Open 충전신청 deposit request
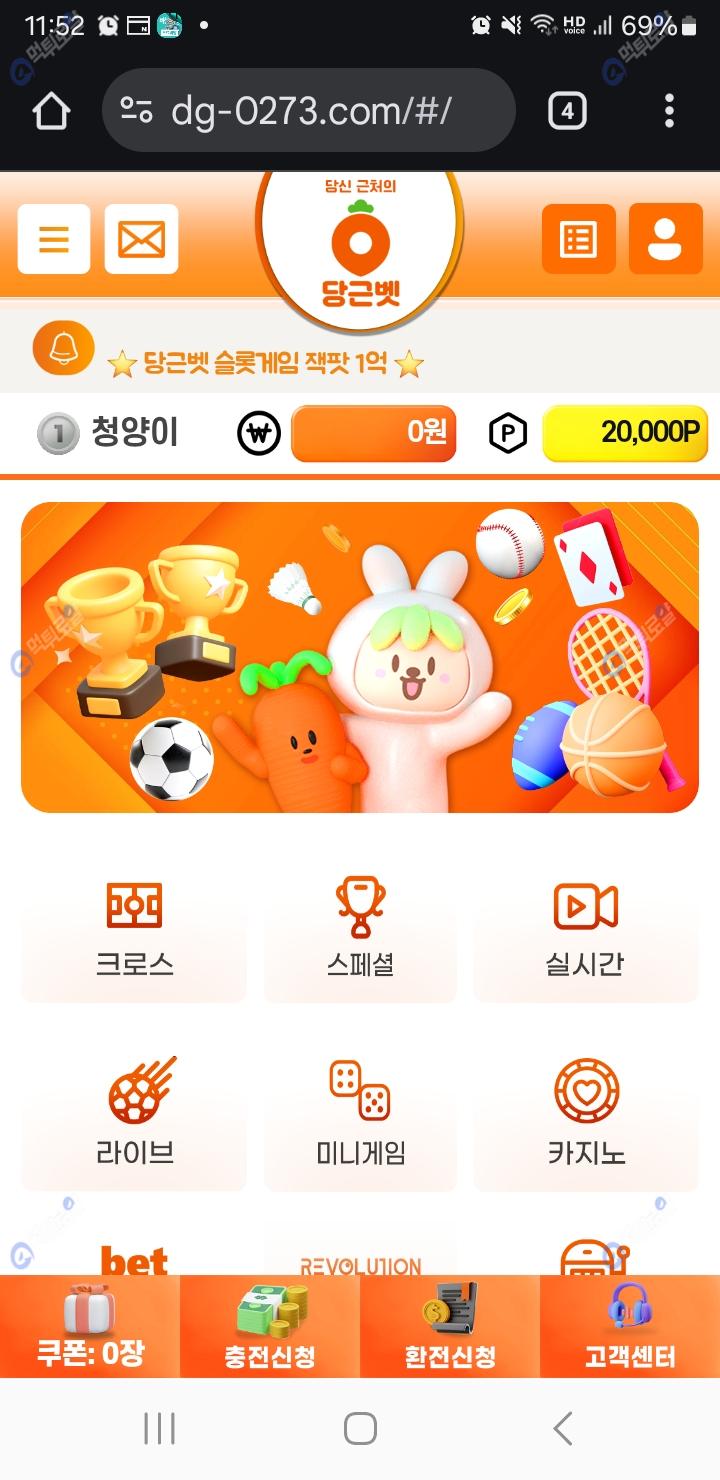The height and width of the screenshot is (1480, 720). (x=270, y=1327)
